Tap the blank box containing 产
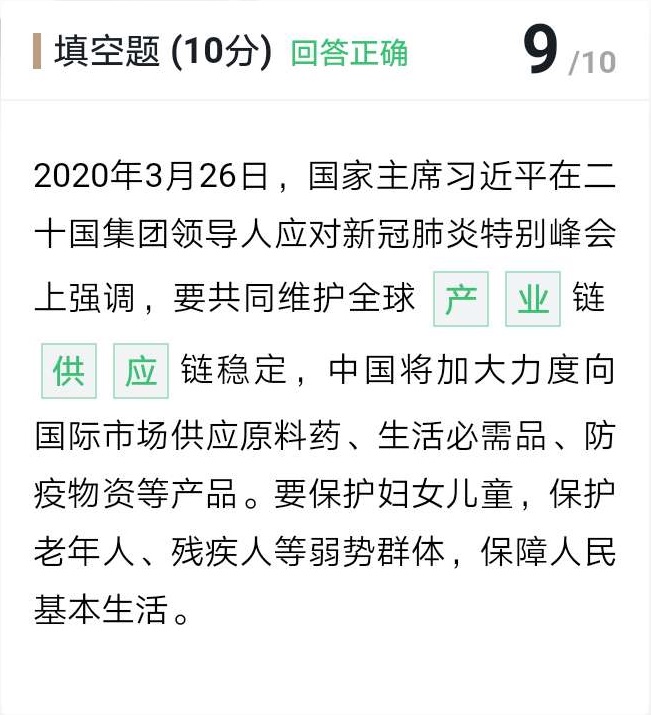Viewport: 651px width, 715px height. [x=461, y=299]
